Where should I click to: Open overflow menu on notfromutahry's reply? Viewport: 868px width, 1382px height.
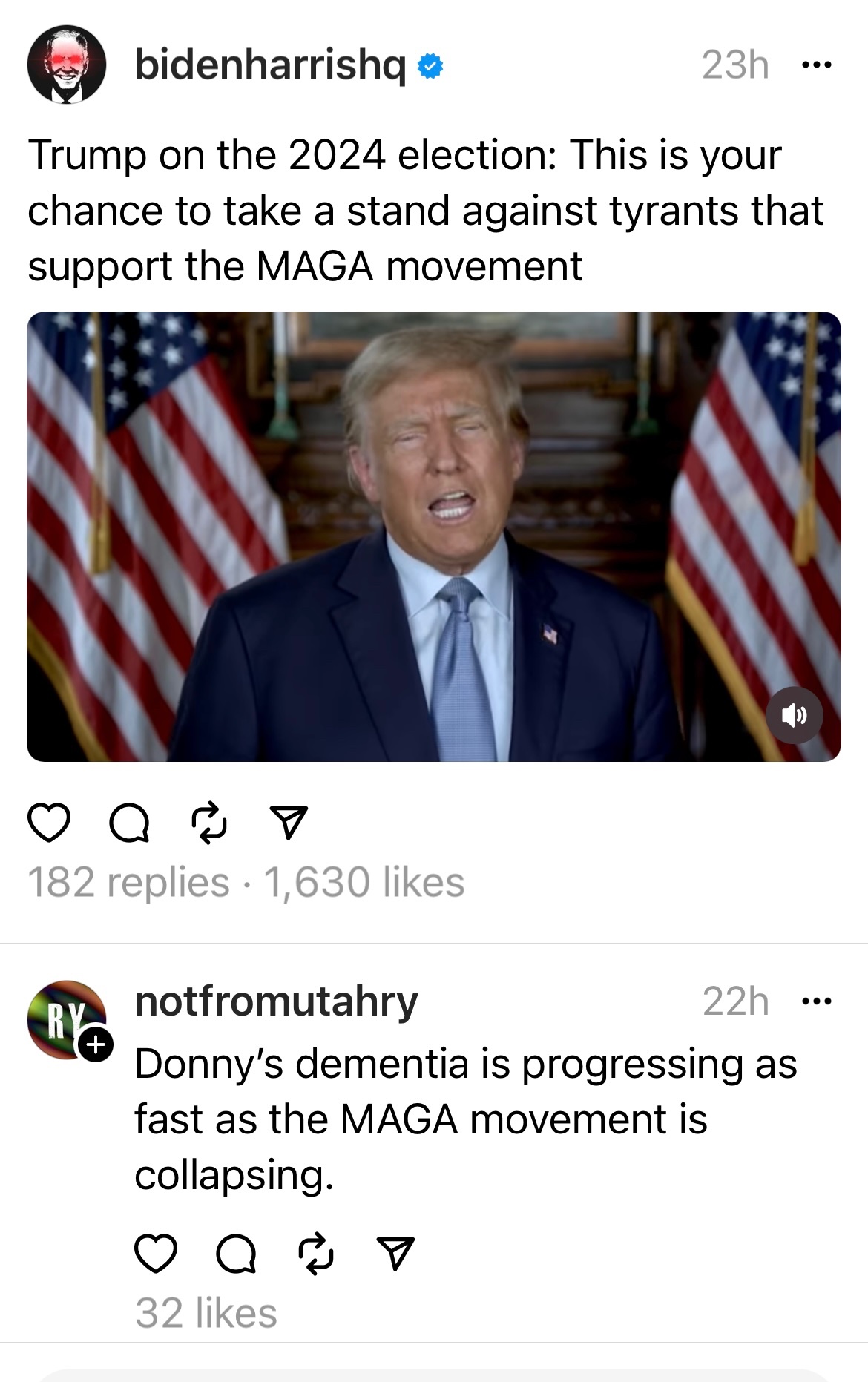pyautogui.click(x=817, y=1001)
